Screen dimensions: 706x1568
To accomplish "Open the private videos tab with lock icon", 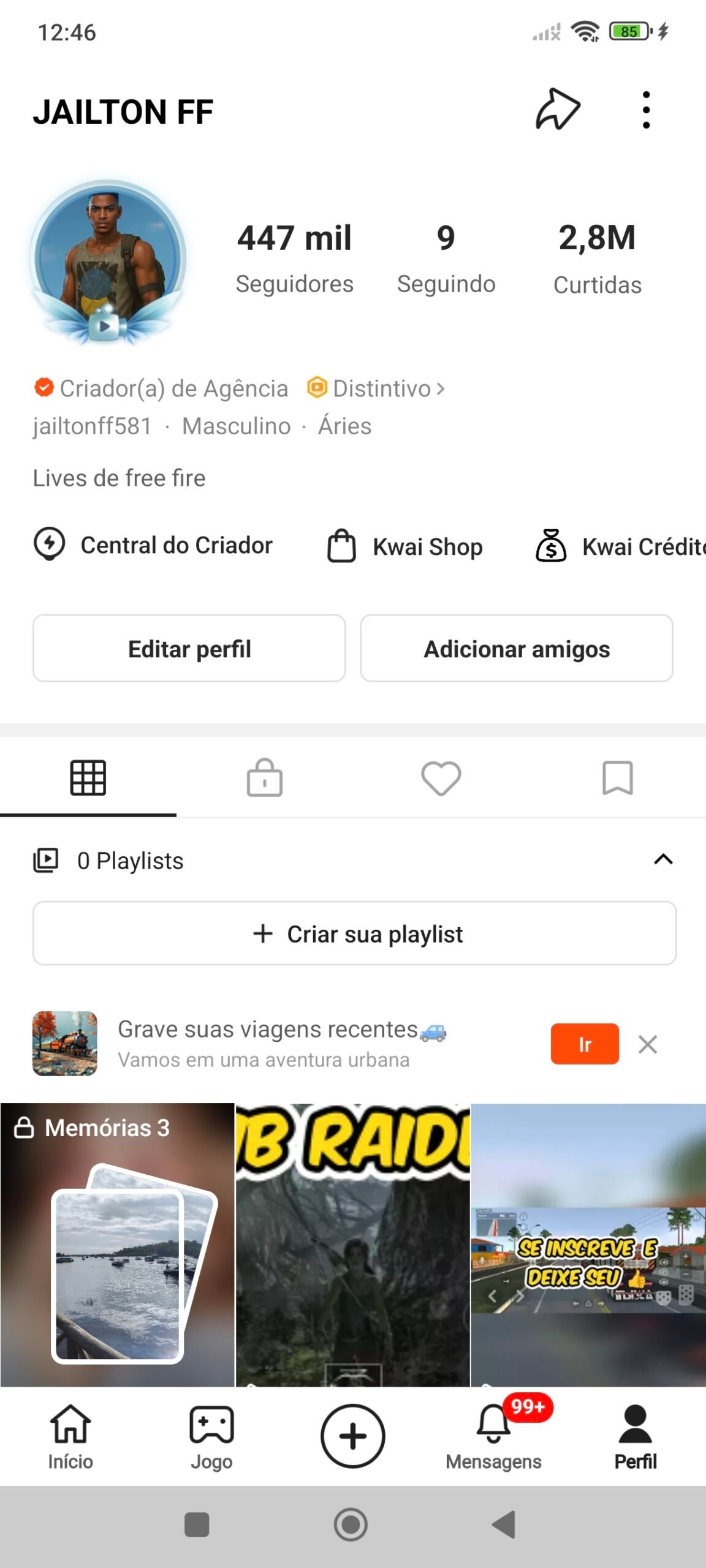I will 265,778.
